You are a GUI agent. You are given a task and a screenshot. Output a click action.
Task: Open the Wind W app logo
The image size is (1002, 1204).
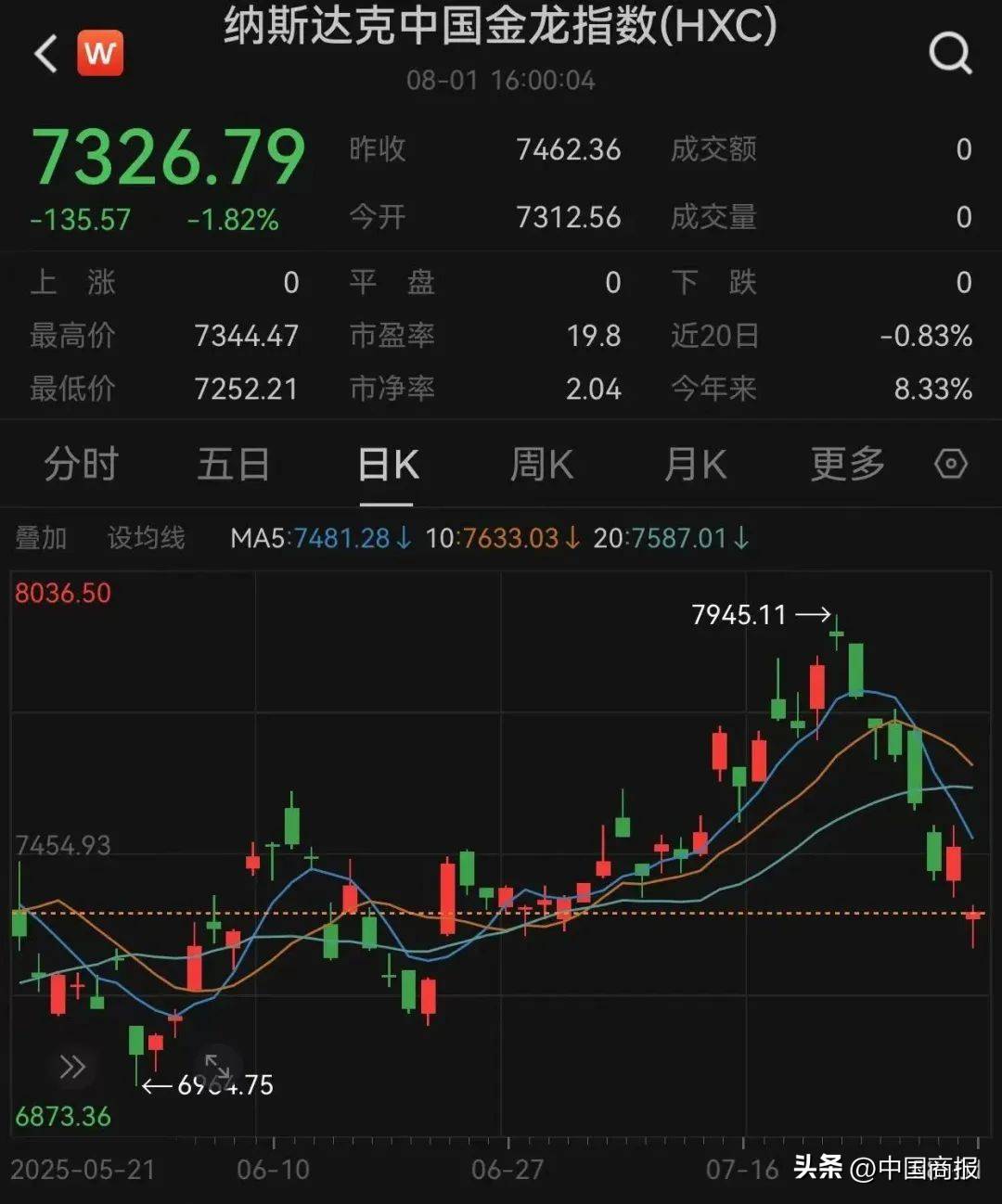[102, 51]
